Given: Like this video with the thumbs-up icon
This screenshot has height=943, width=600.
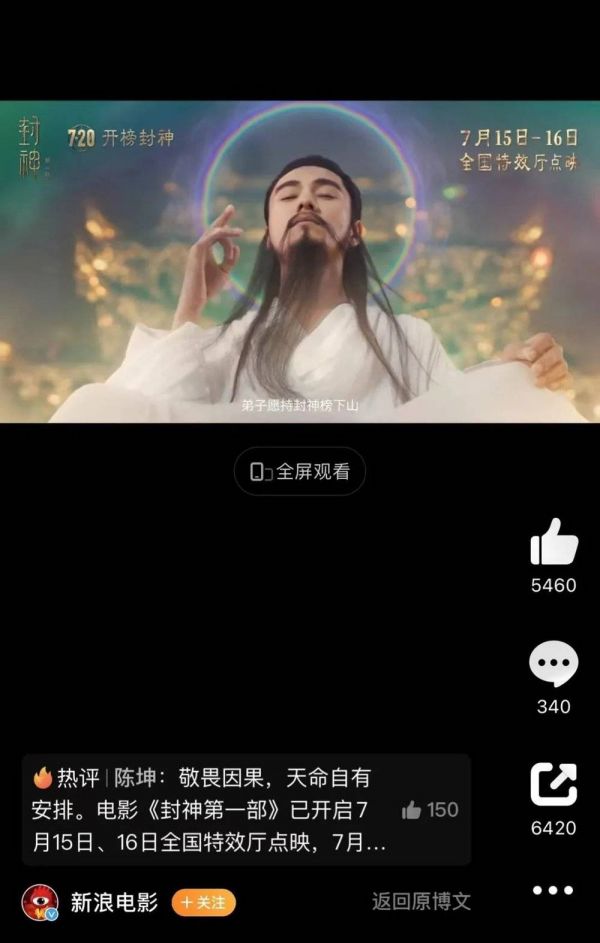Looking at the screenshot, I should [554, 543].
